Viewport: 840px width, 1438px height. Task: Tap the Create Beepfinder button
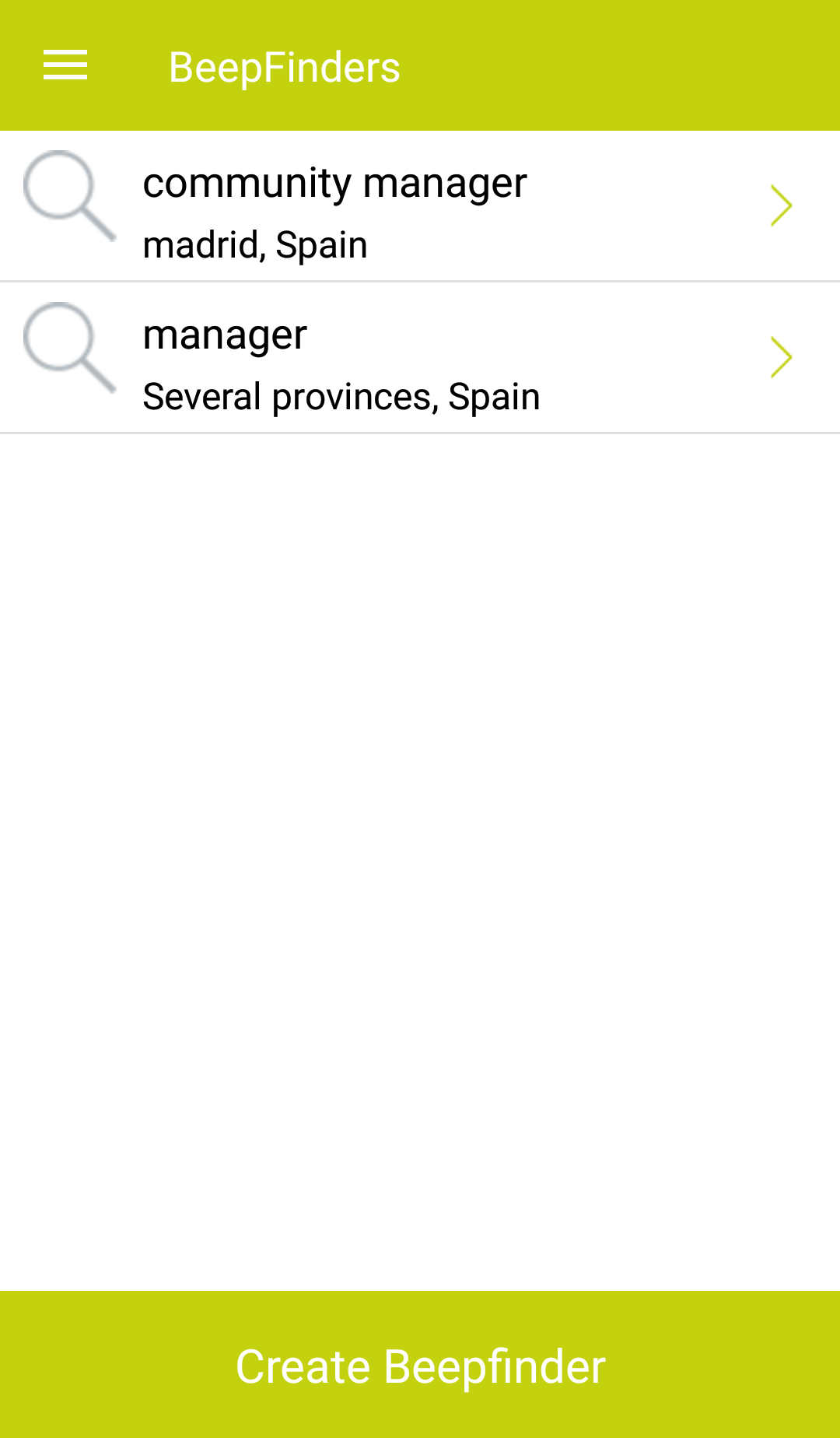(x=420, y=1365)
